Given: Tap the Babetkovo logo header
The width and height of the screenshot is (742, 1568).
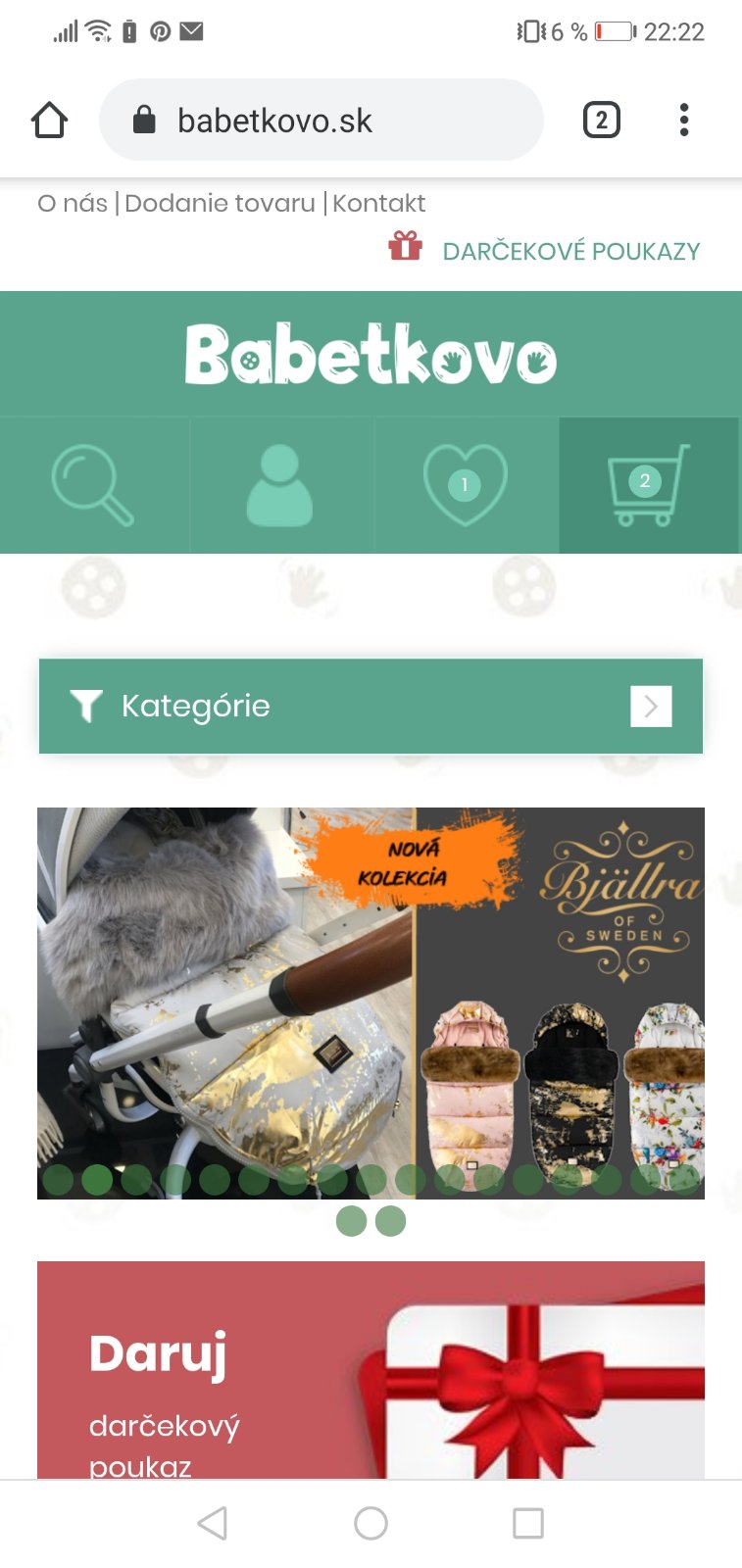Looking at the screenshot, I should (371, 355).
